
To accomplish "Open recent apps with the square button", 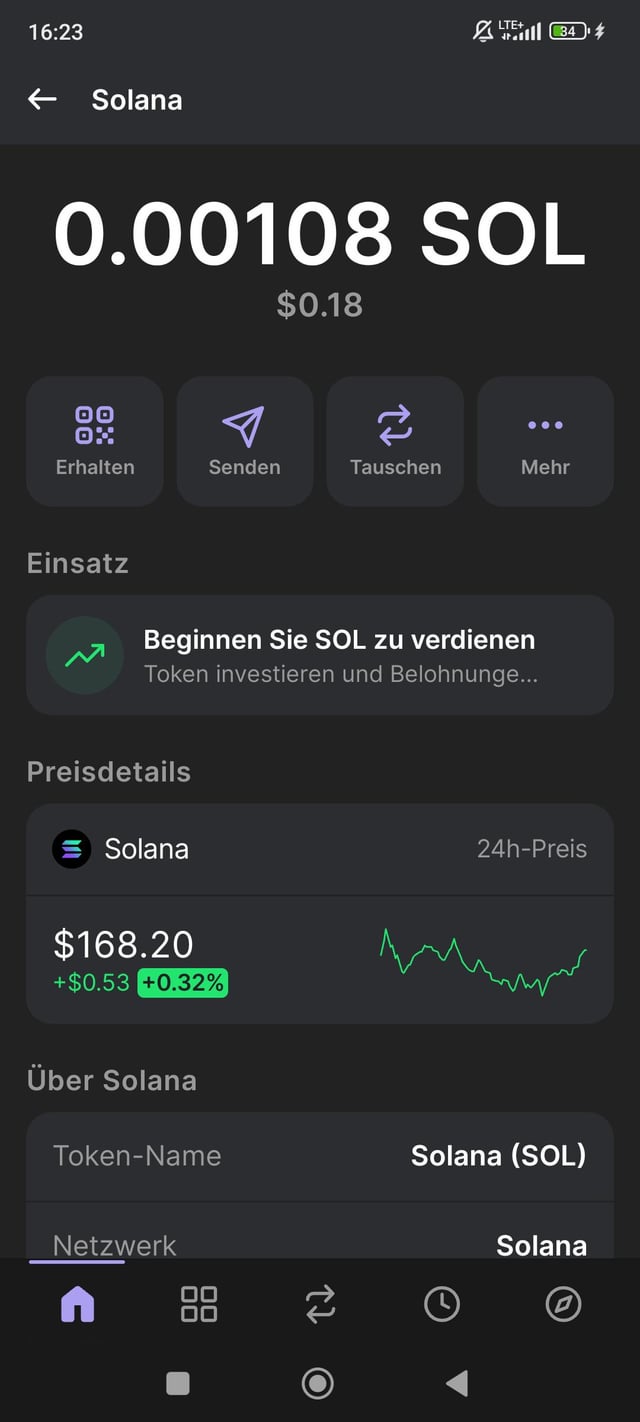I will (178, 1383).
